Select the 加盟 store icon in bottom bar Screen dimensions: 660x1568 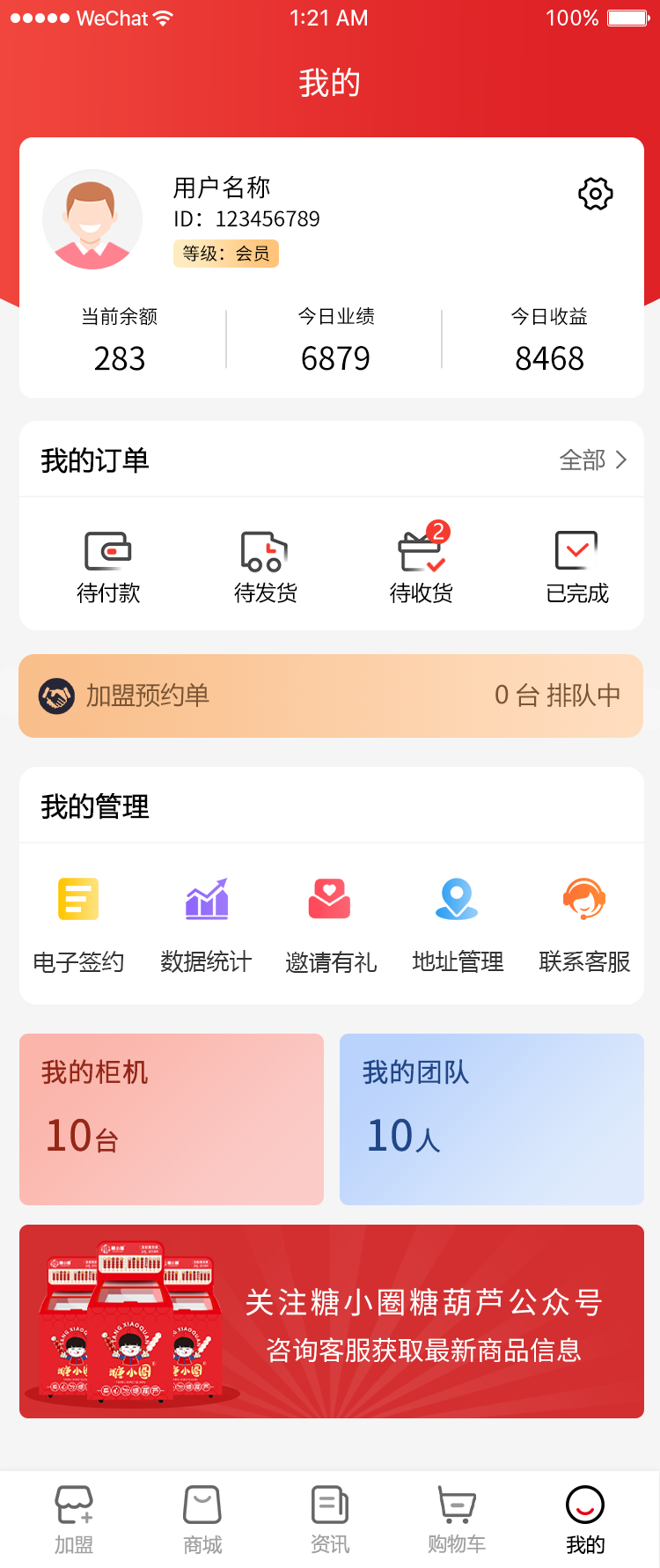pos(75,1507)
